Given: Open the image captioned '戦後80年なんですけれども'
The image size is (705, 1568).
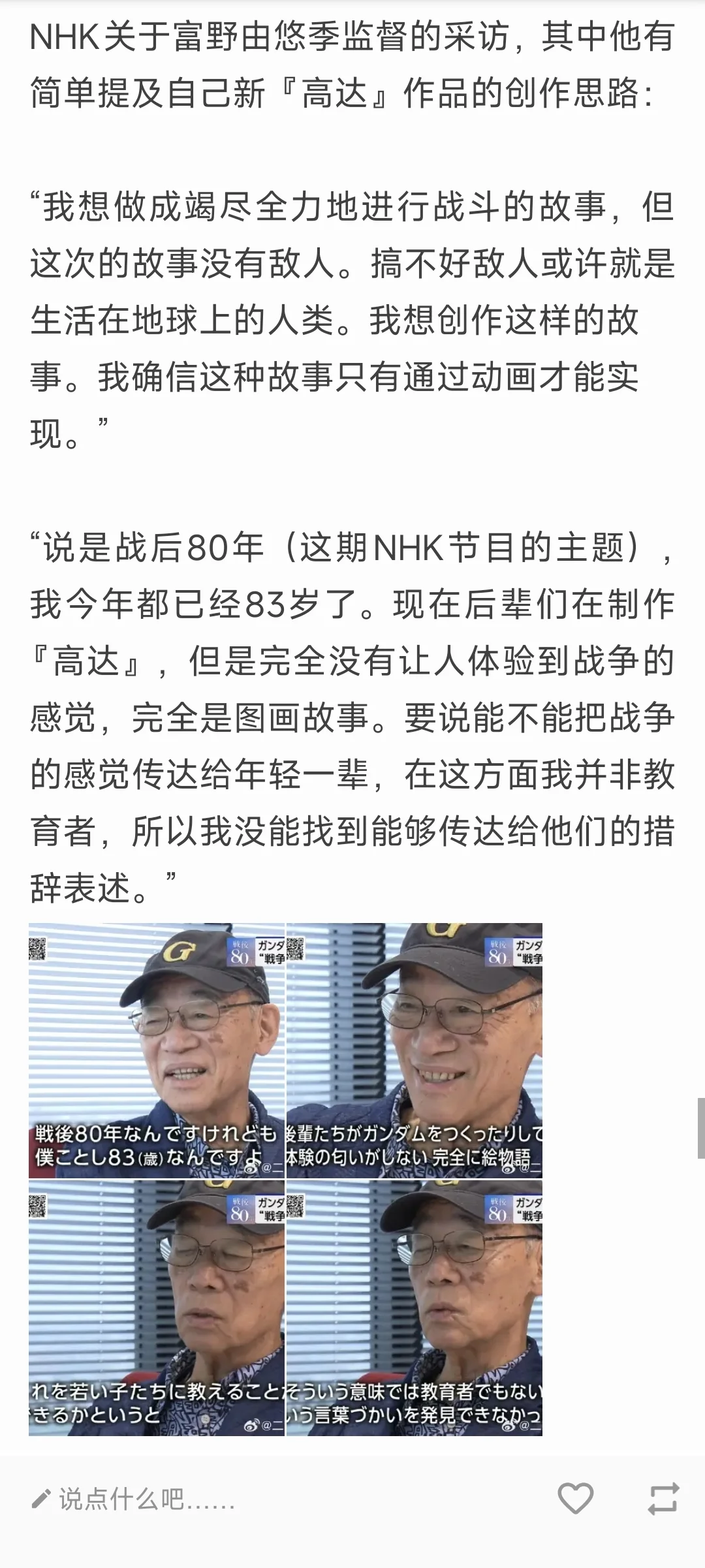Looking at the screenshot, I should point(157,1050).
